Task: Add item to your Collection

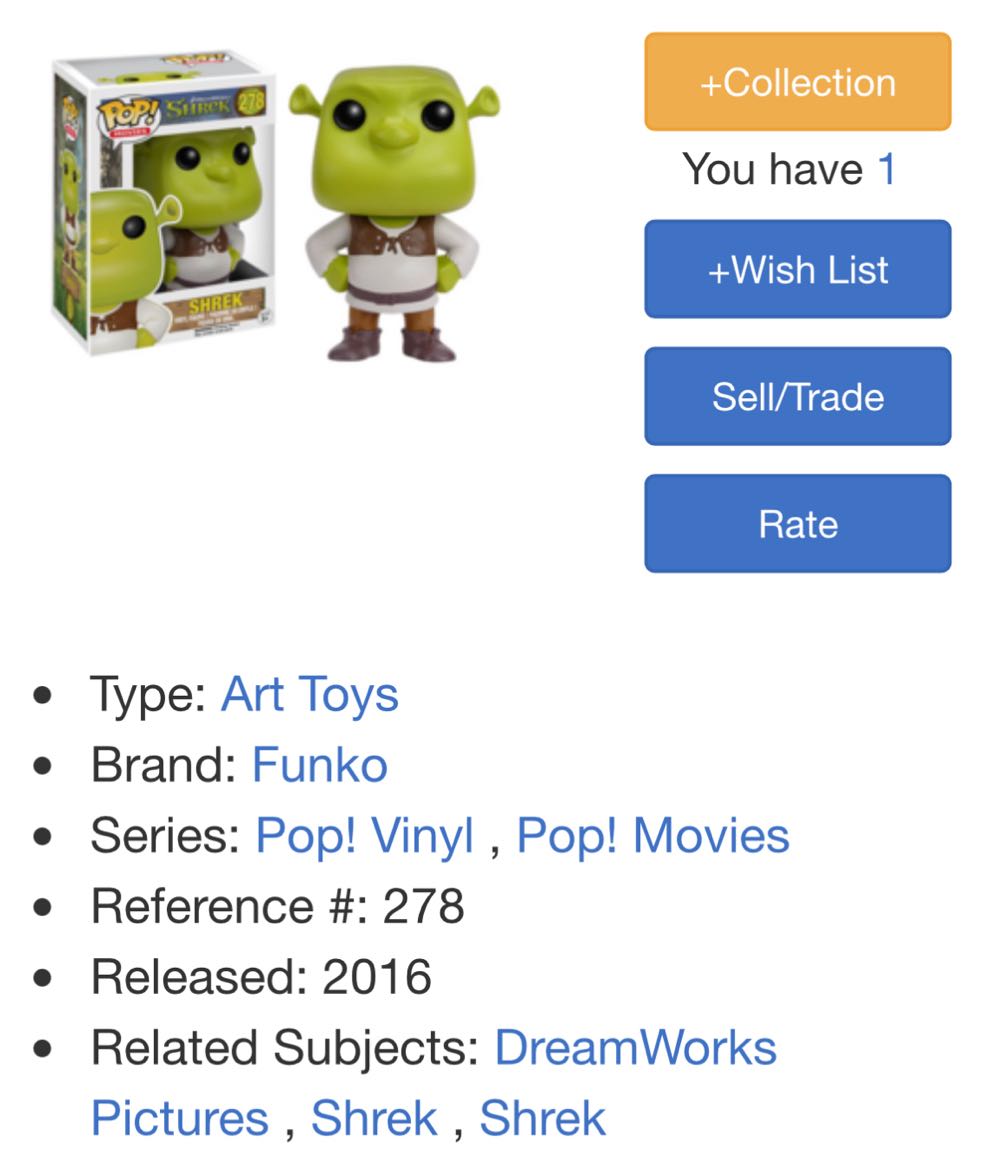Action: (796, 82)
